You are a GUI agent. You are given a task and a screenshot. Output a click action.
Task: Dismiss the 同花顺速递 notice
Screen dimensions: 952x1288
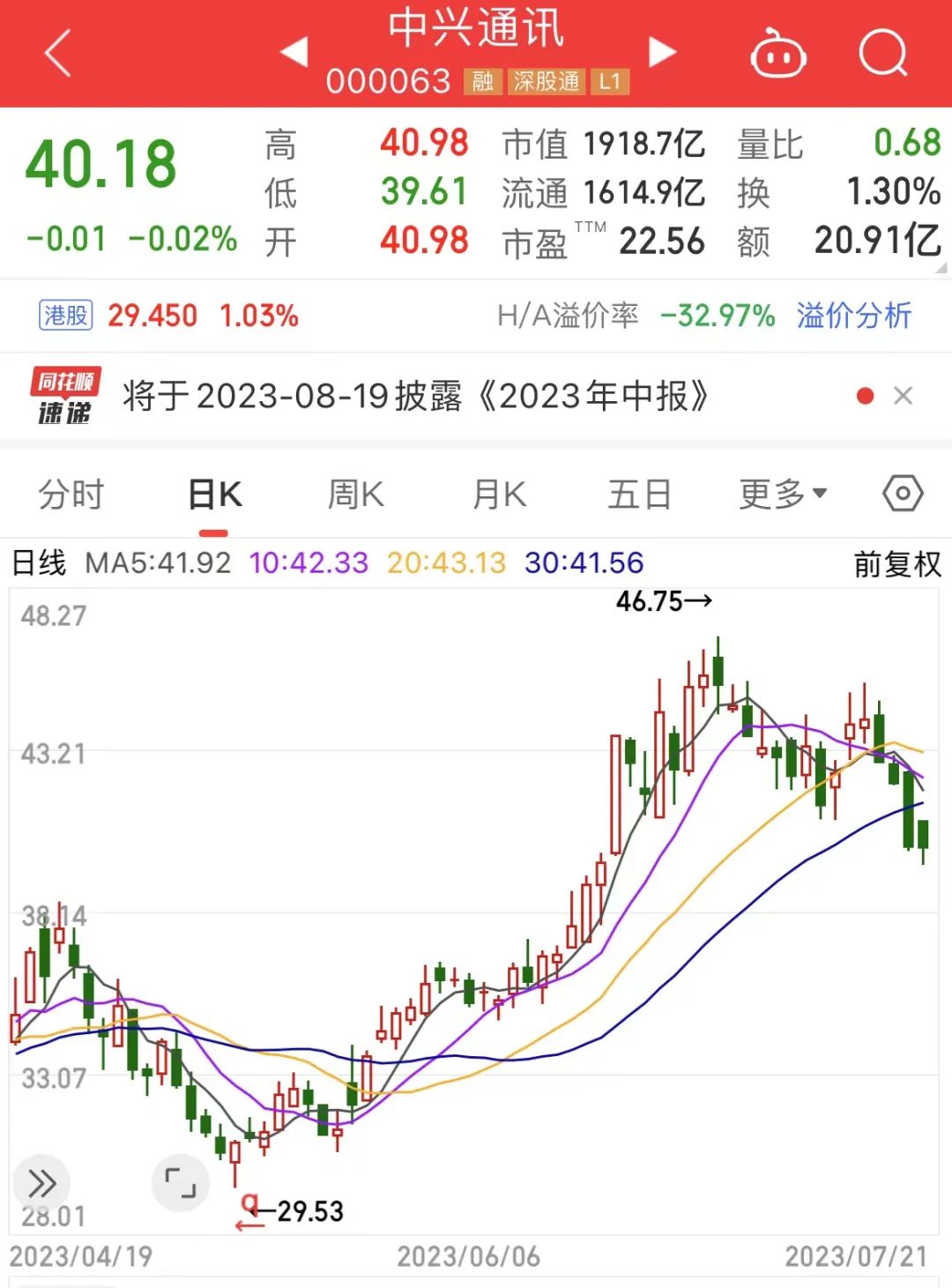click(x=903, y=396)
